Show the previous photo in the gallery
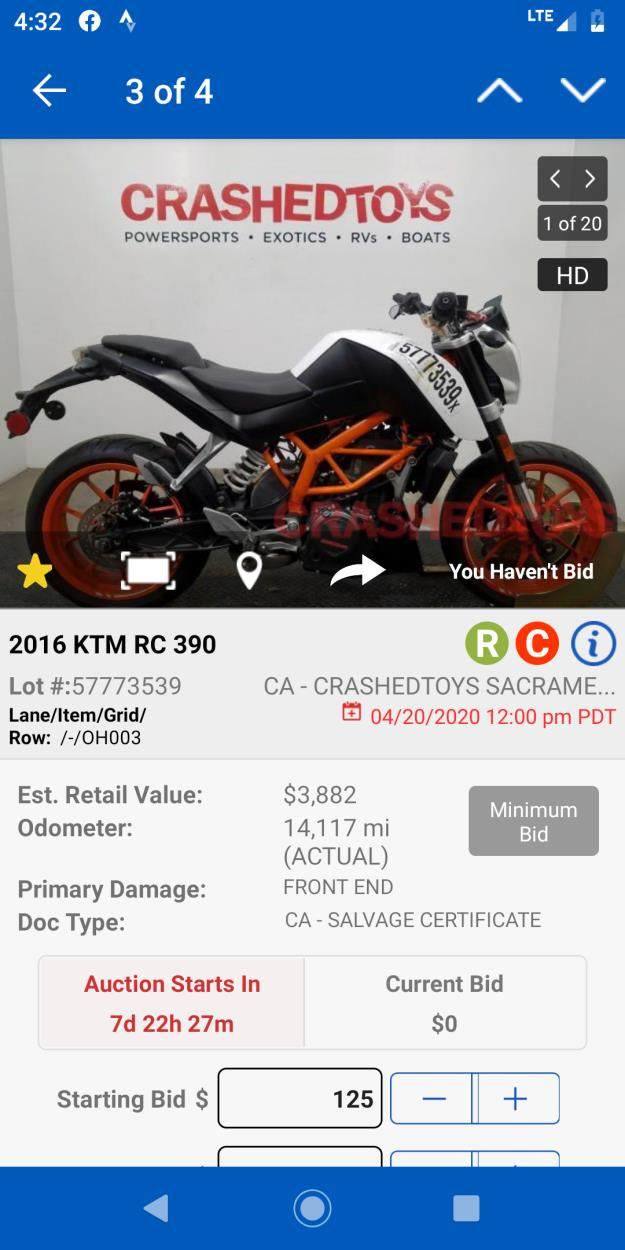Image resolution: width=625 pixels, height=1250 pixels. (555, 179)
